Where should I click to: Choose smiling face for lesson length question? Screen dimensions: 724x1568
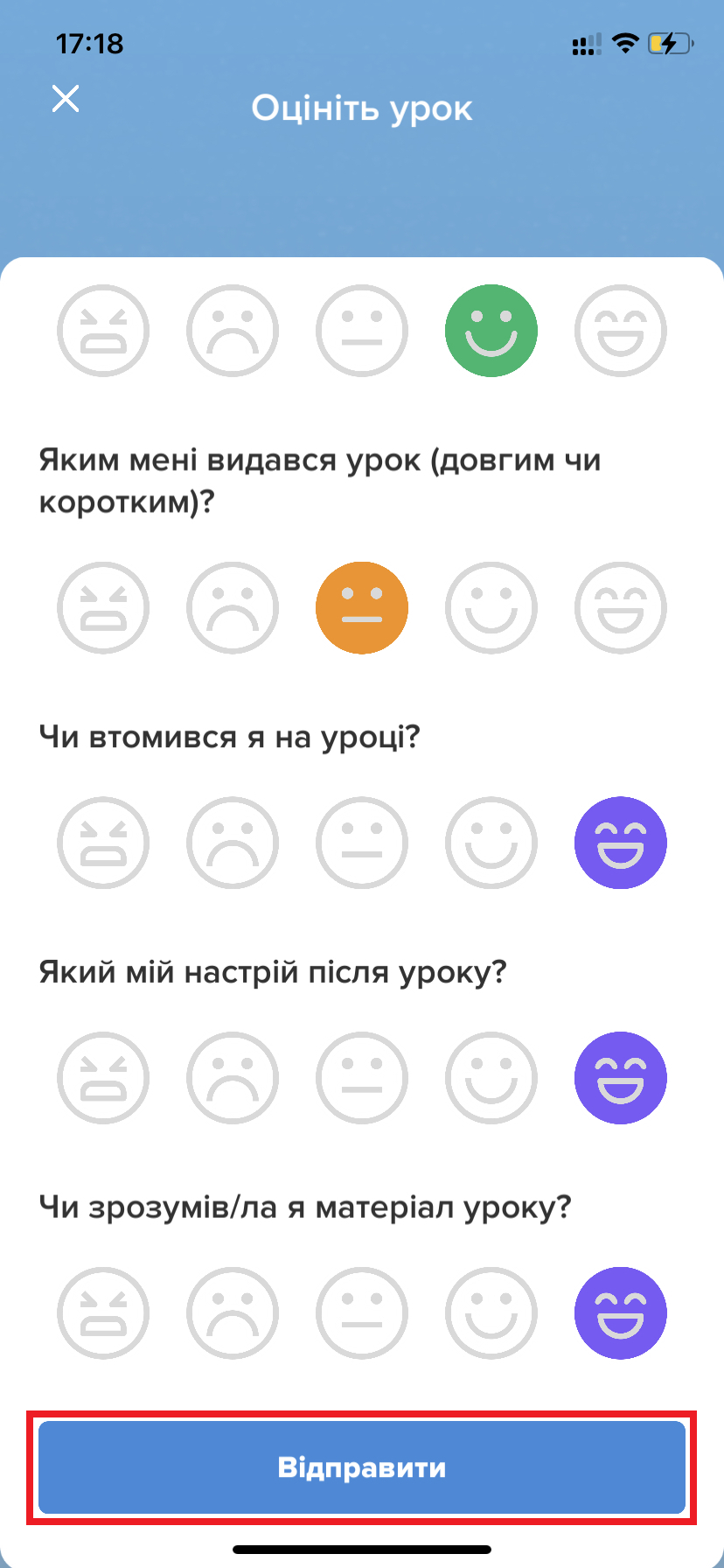[491, 607]
